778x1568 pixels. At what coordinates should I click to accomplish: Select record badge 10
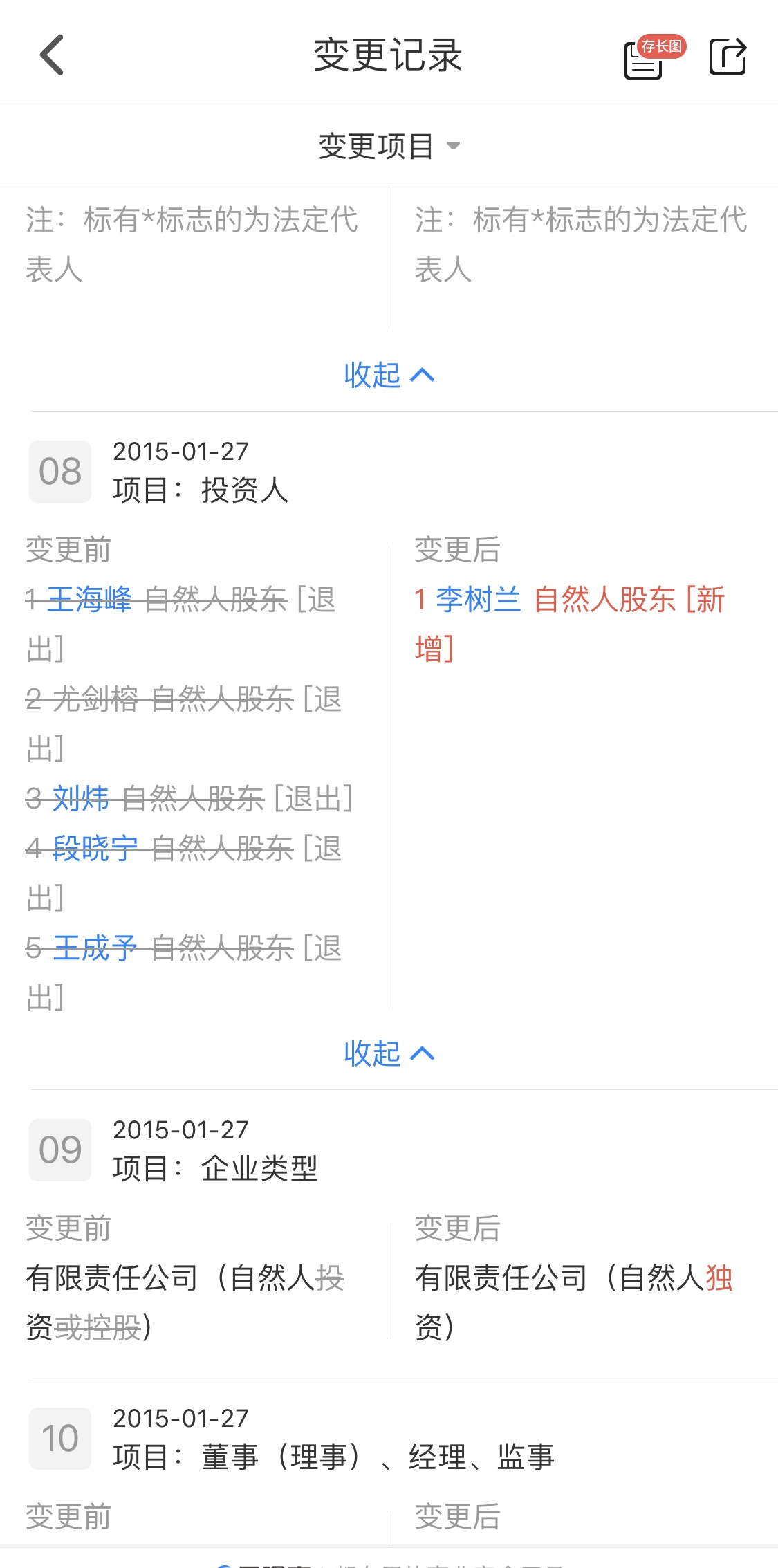click(59, 1439)
